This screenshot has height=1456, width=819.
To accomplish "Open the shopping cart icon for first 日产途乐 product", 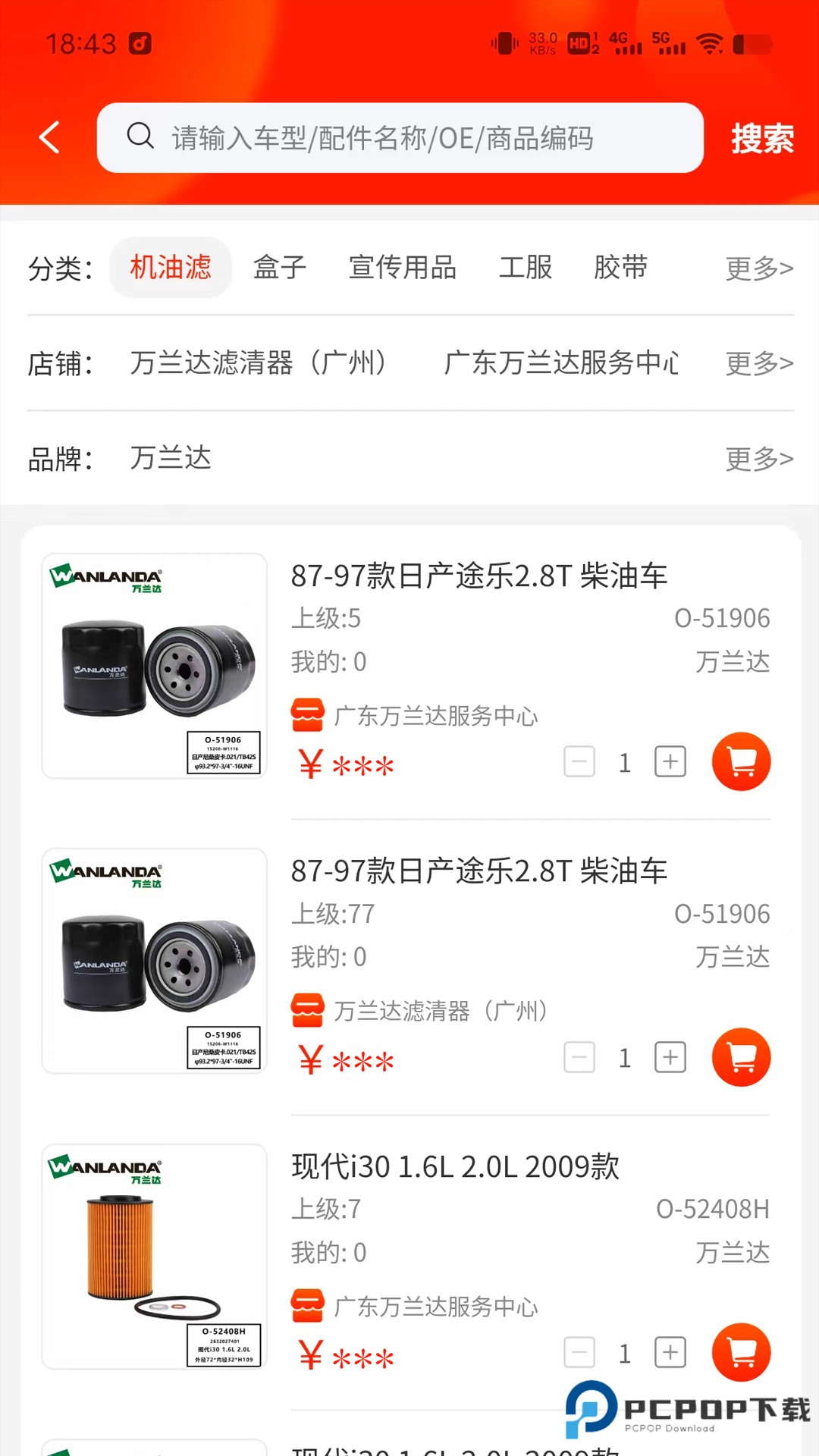I will pyautogui.click(x=741, y=761).
